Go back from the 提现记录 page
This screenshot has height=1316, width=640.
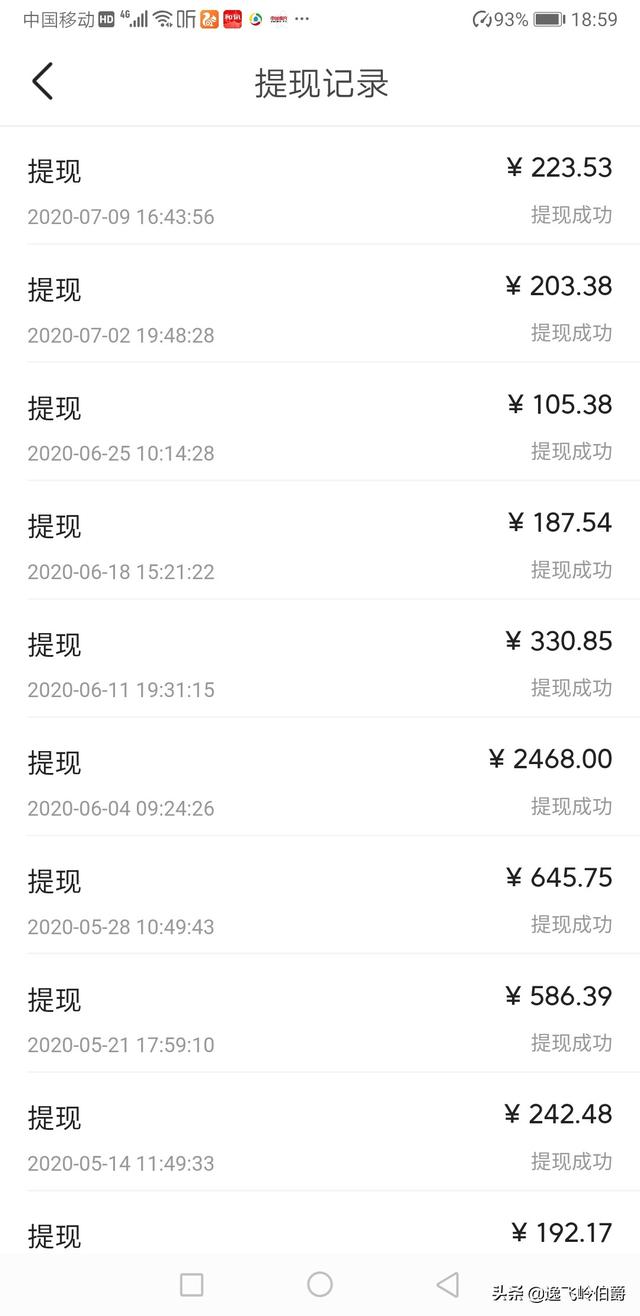click(x=42, y=81)
